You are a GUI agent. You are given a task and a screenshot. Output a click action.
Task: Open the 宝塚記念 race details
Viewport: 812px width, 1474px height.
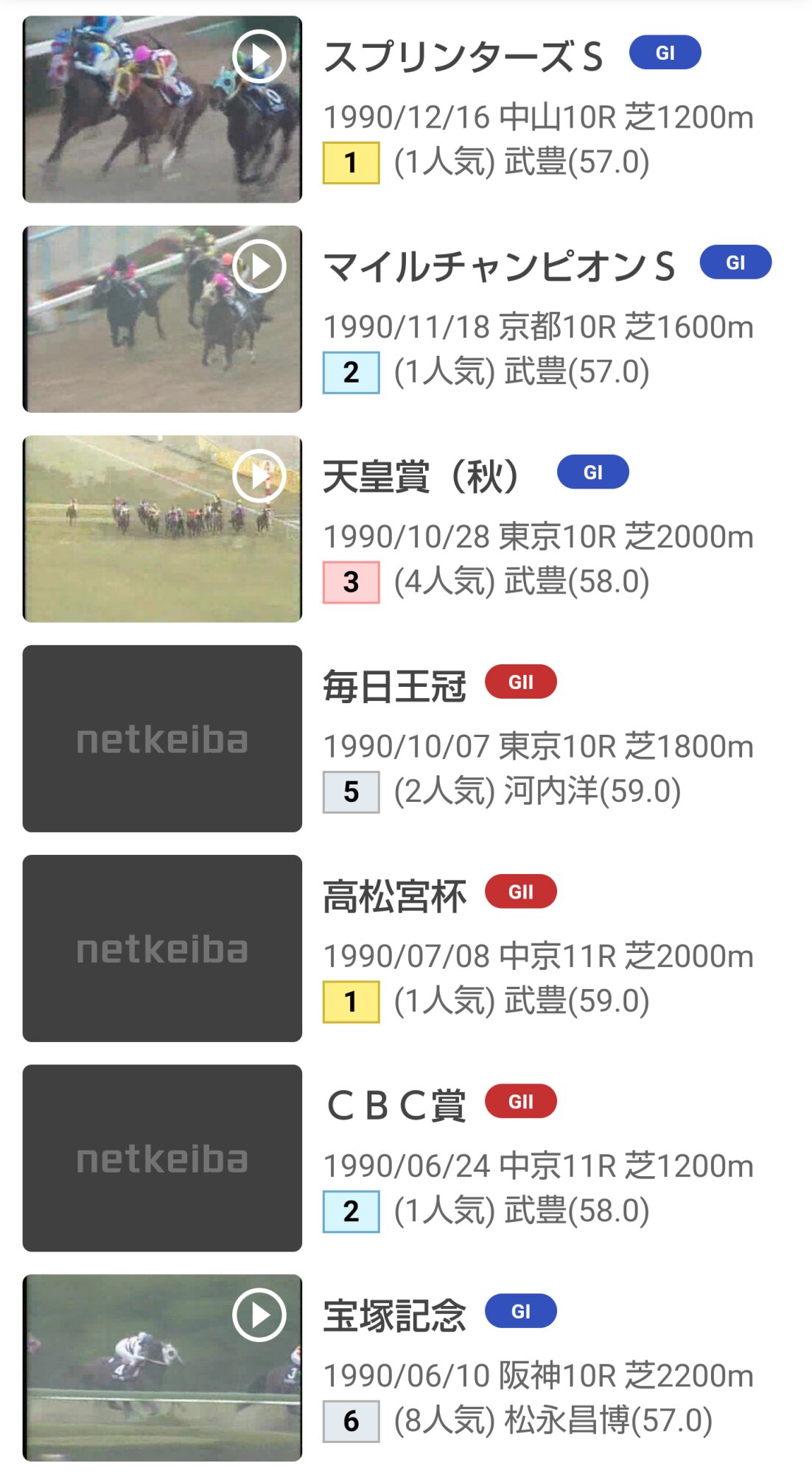tap(395, 1316)
